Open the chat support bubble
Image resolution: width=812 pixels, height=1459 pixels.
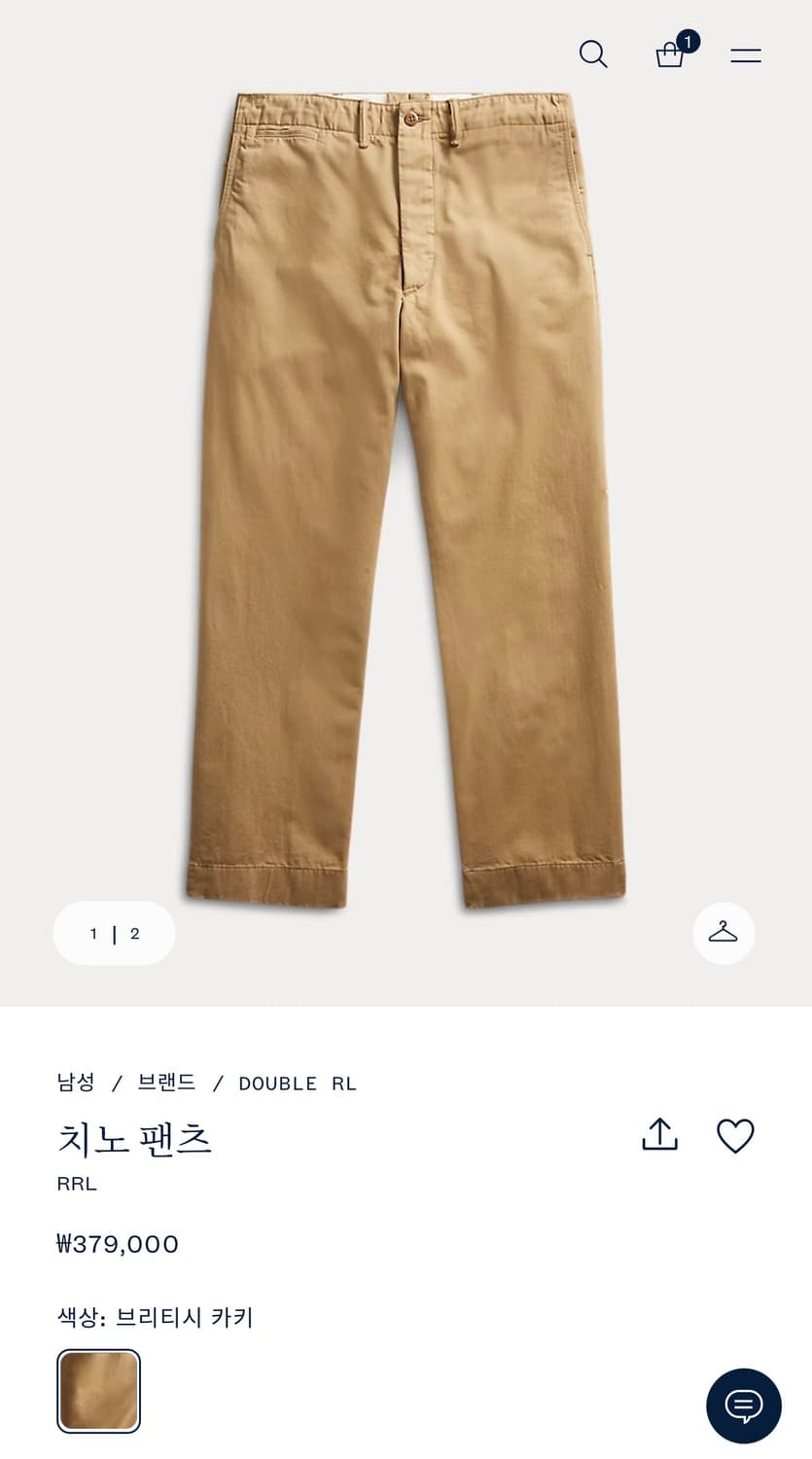743,1406
